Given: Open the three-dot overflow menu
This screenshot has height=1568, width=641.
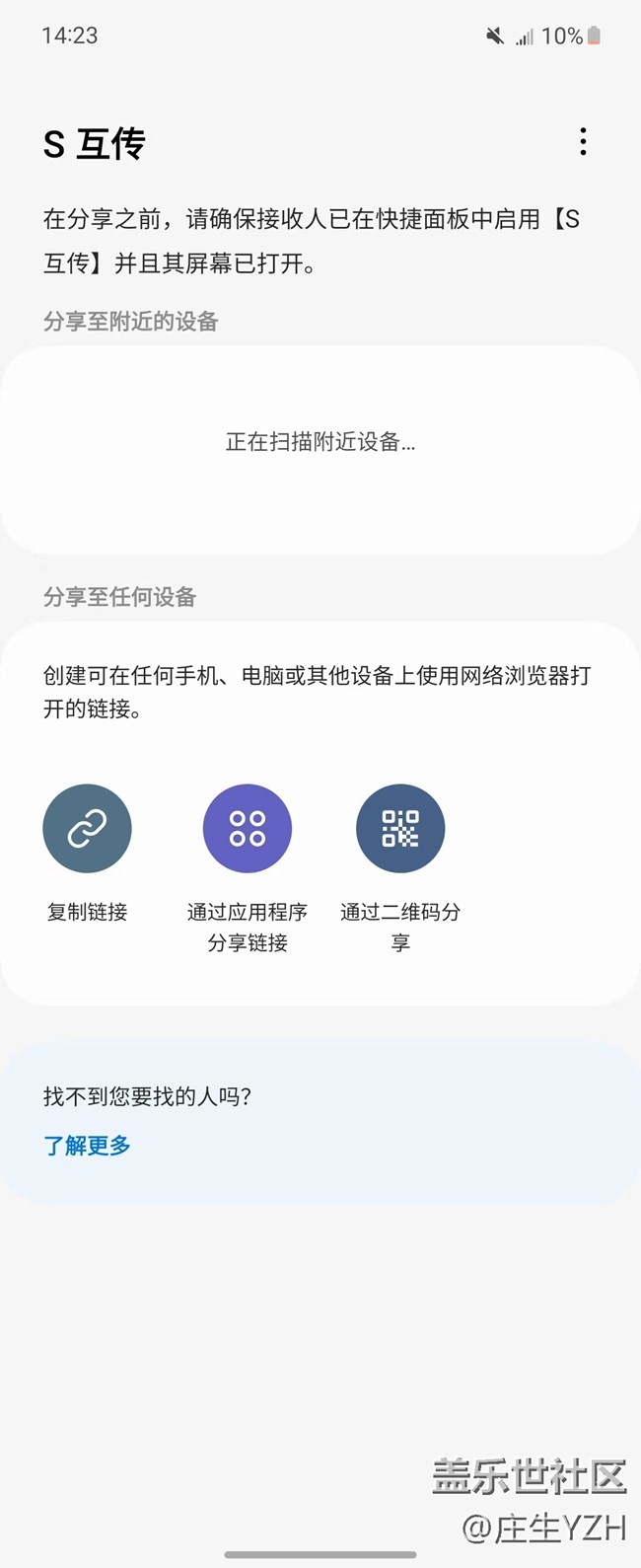Looking at the screenshot, I should click(x=583, y=142).
